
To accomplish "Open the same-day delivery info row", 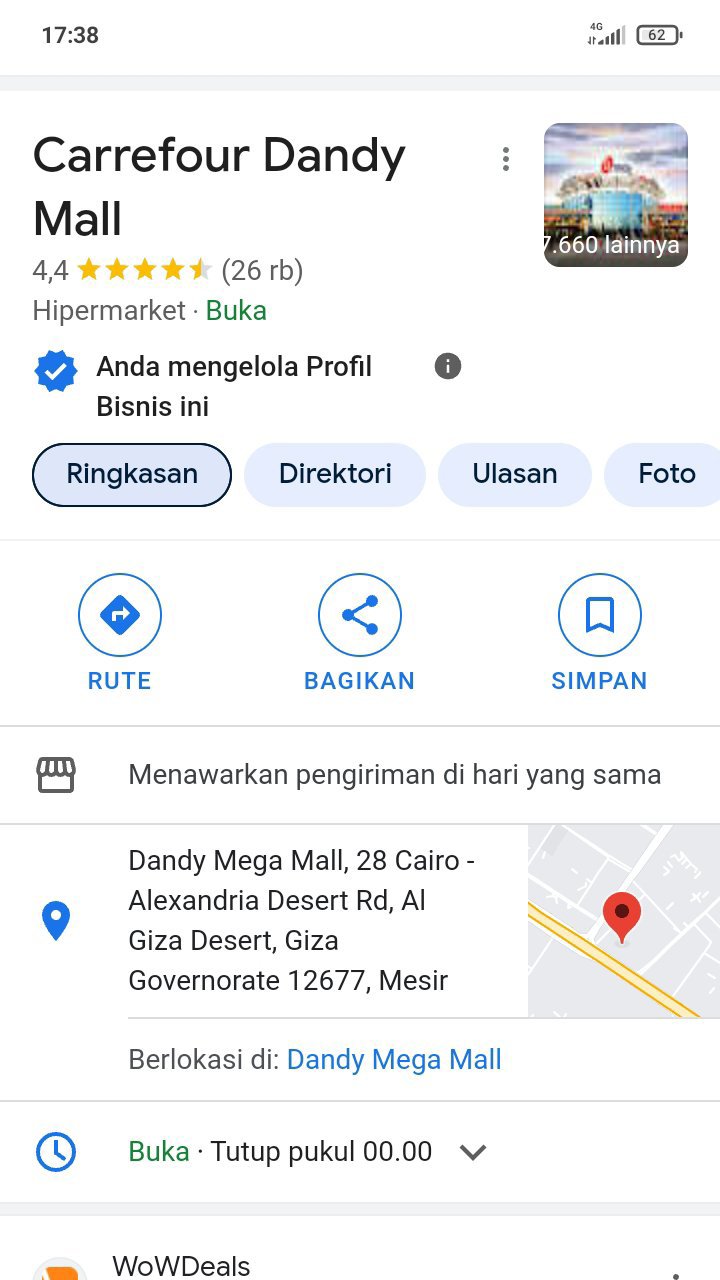I will pyautogui.click(x=394, y=775).
